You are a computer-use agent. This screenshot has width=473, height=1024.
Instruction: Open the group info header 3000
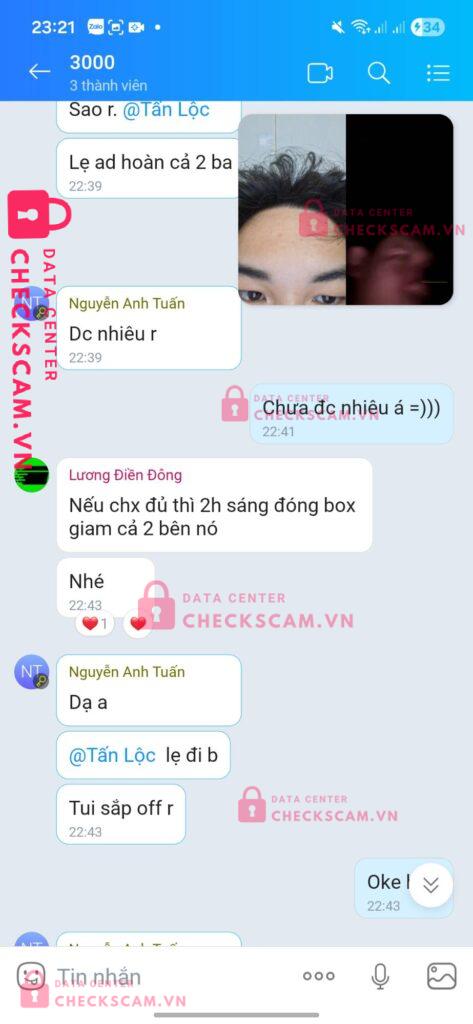[x=108, y=72]
